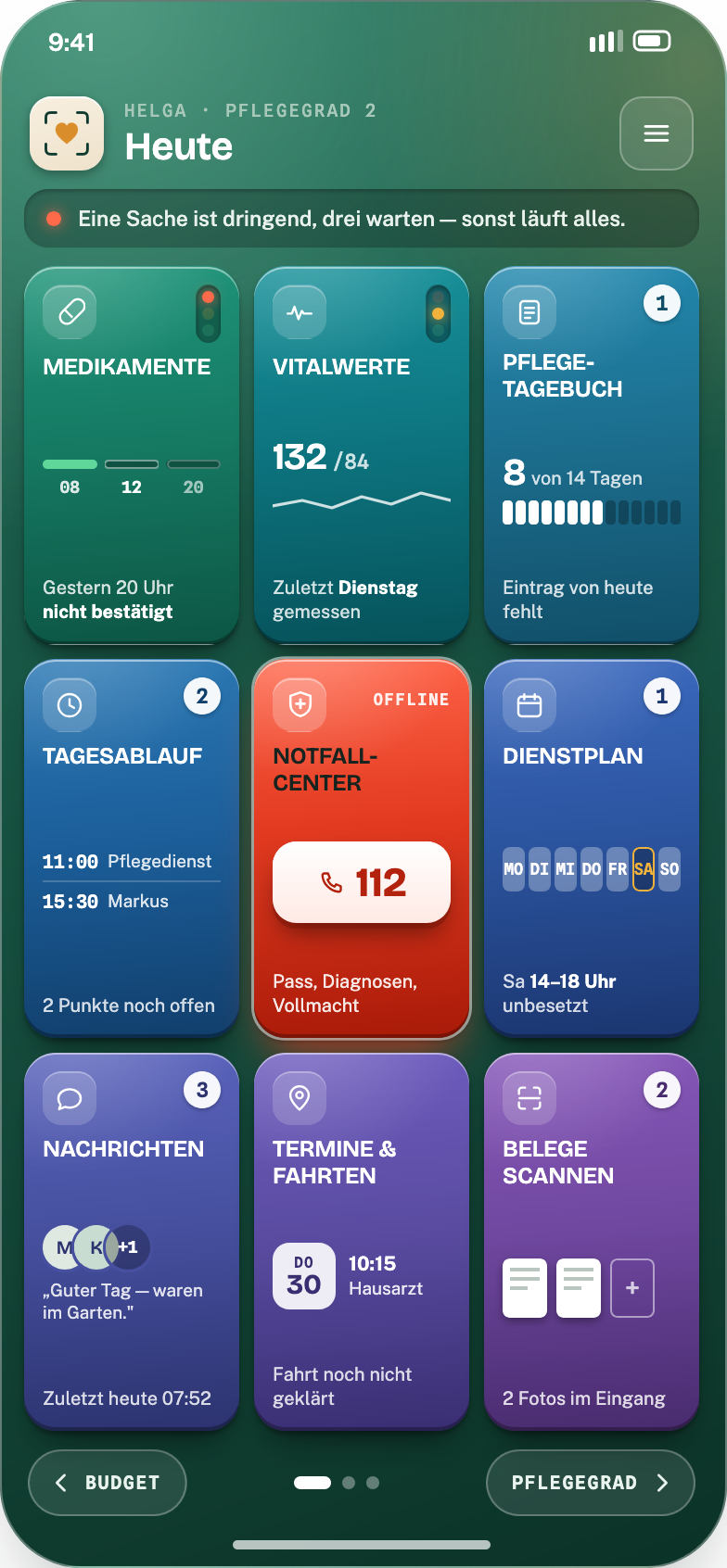Open the Tagesablauf card
727x1568 pixels.
click(132, 848)
